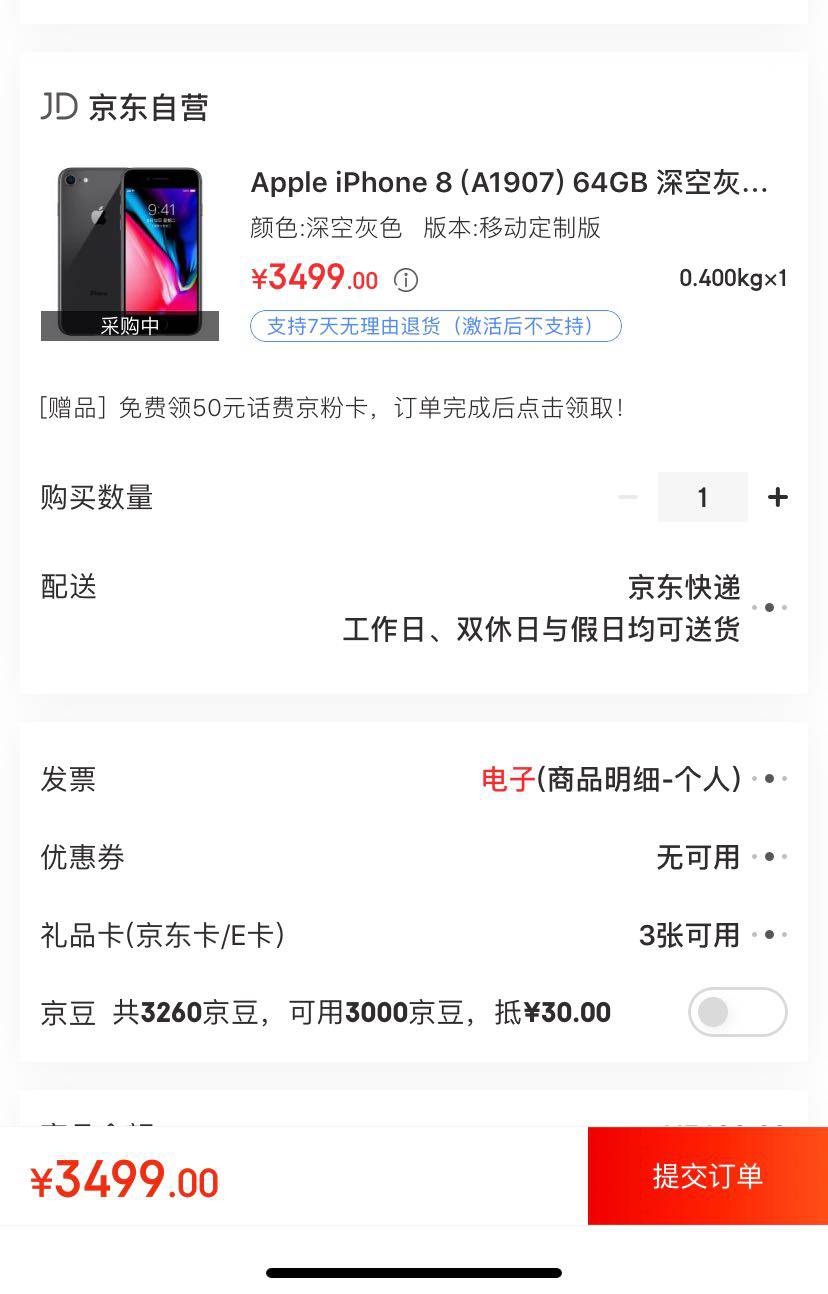This screenshot has width=828, height=1294.
Task: Tap the 优惠券 coupon arrow icon
Action: tap(769, 856)
